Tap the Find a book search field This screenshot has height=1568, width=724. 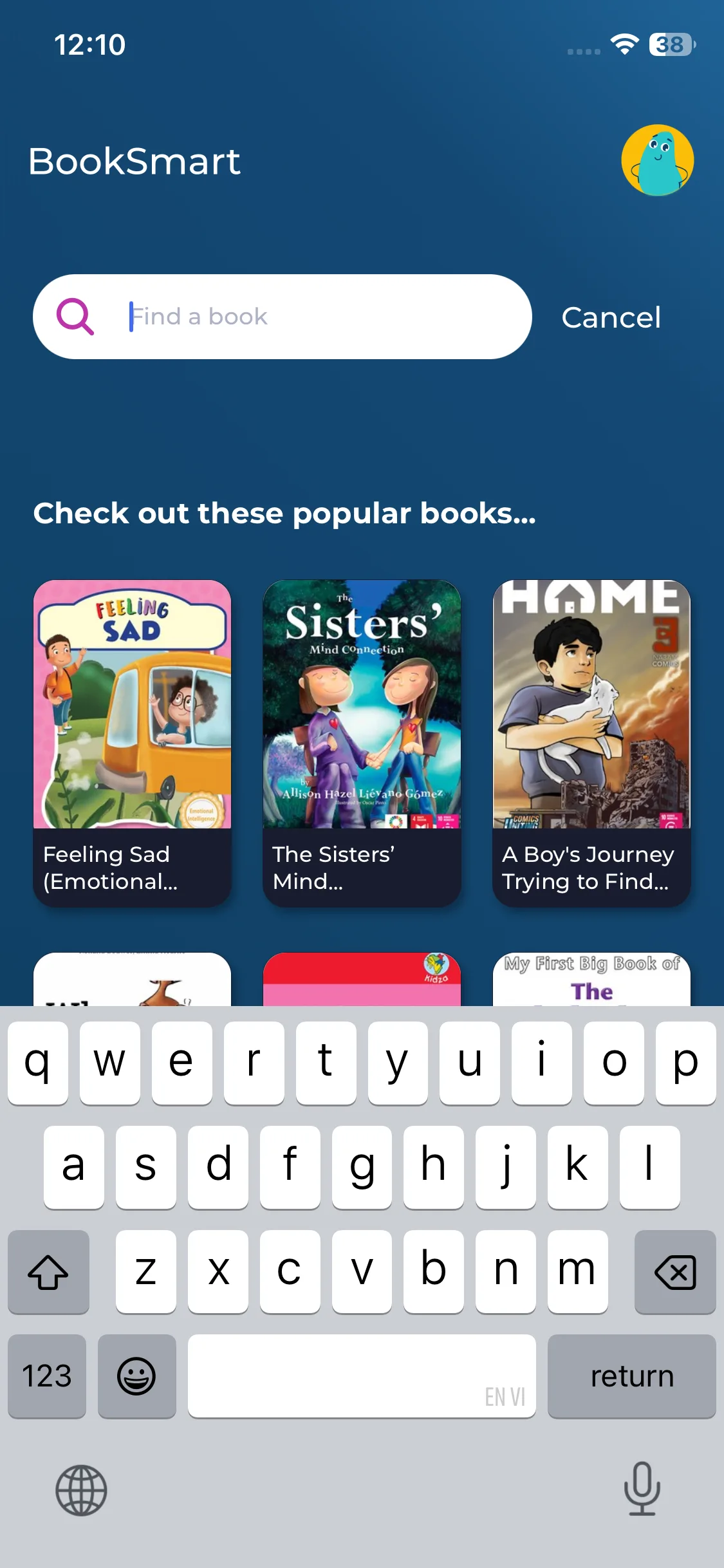(x=322, y=317)
